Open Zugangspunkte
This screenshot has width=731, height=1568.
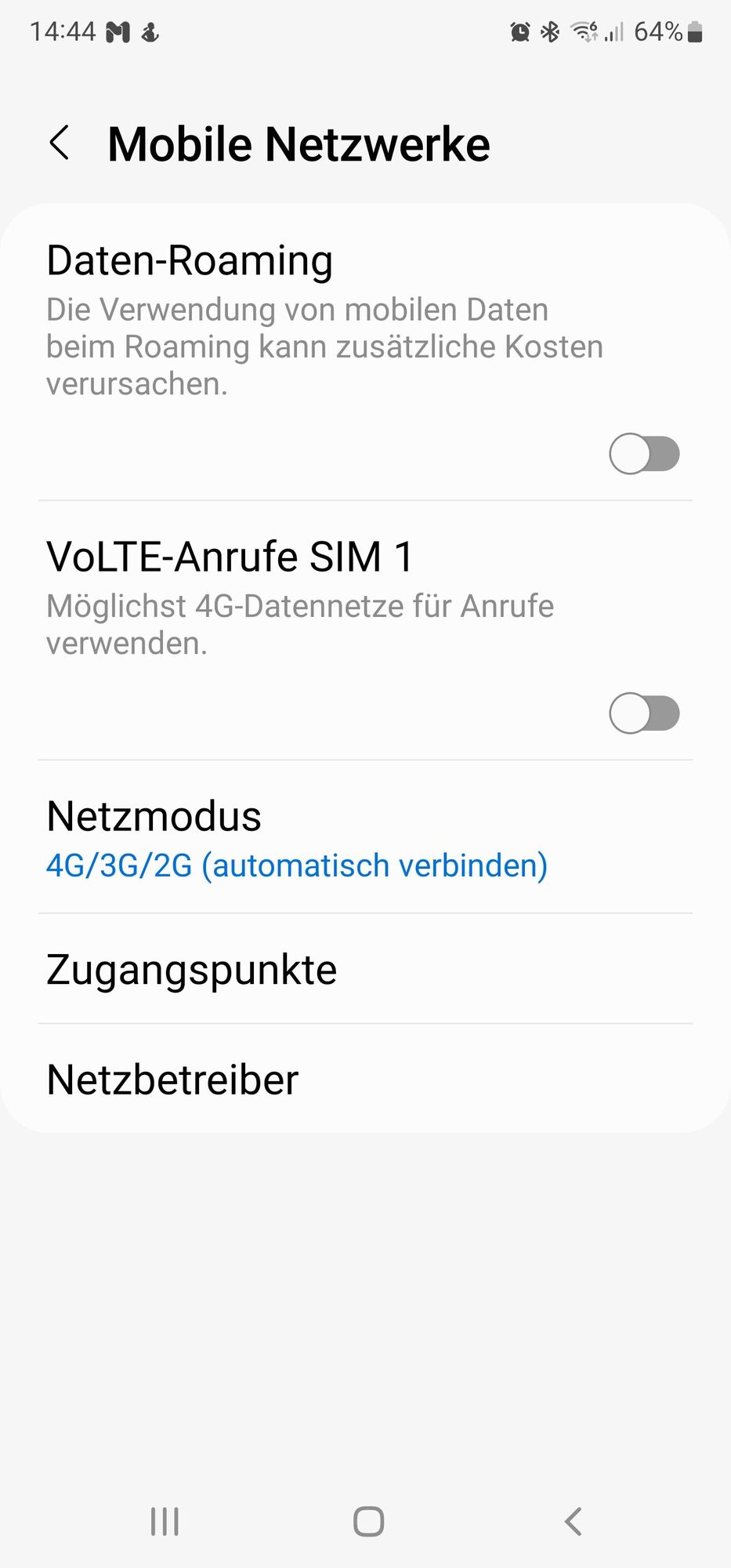click(365, 970)
